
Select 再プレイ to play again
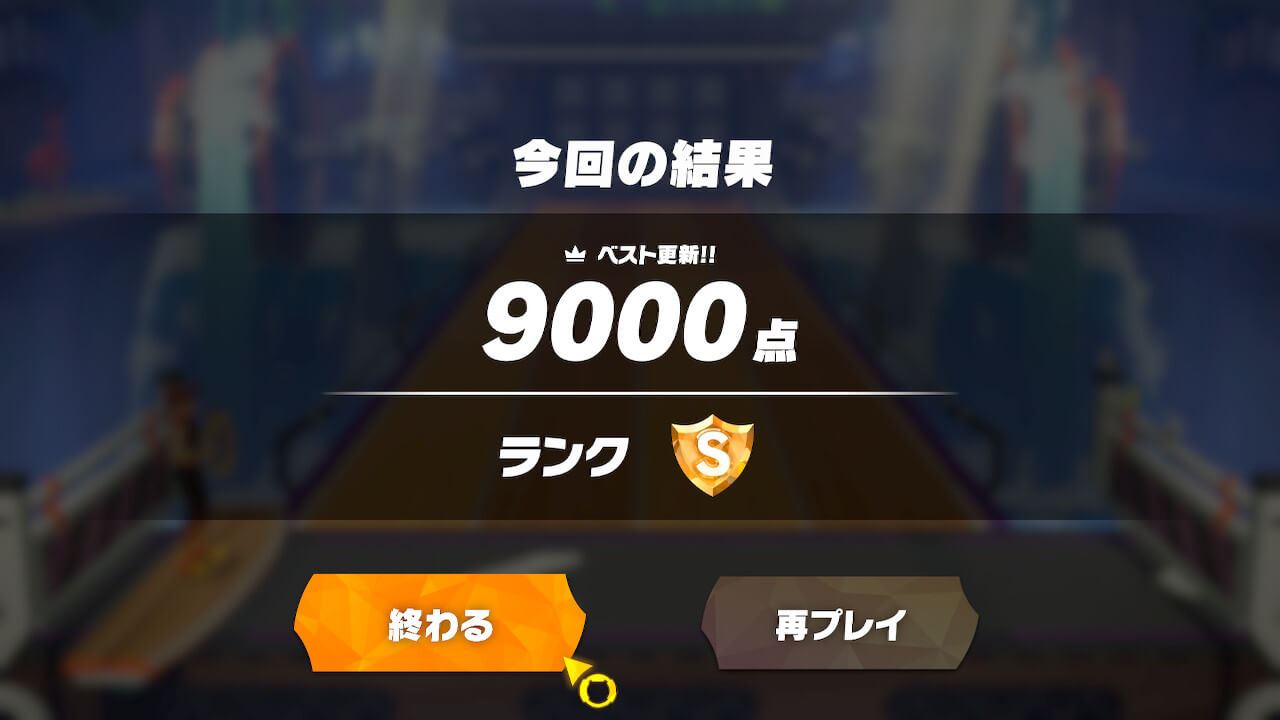[840, 624]
